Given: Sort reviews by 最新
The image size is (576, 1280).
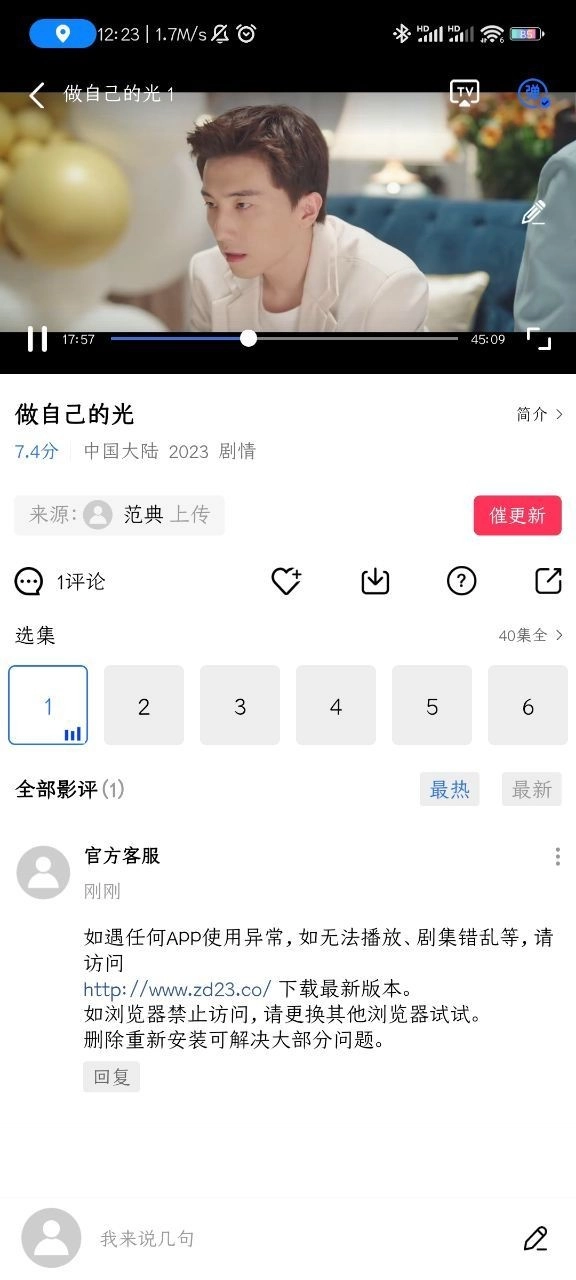Looking at the screenshot, I should pos(532,789).
